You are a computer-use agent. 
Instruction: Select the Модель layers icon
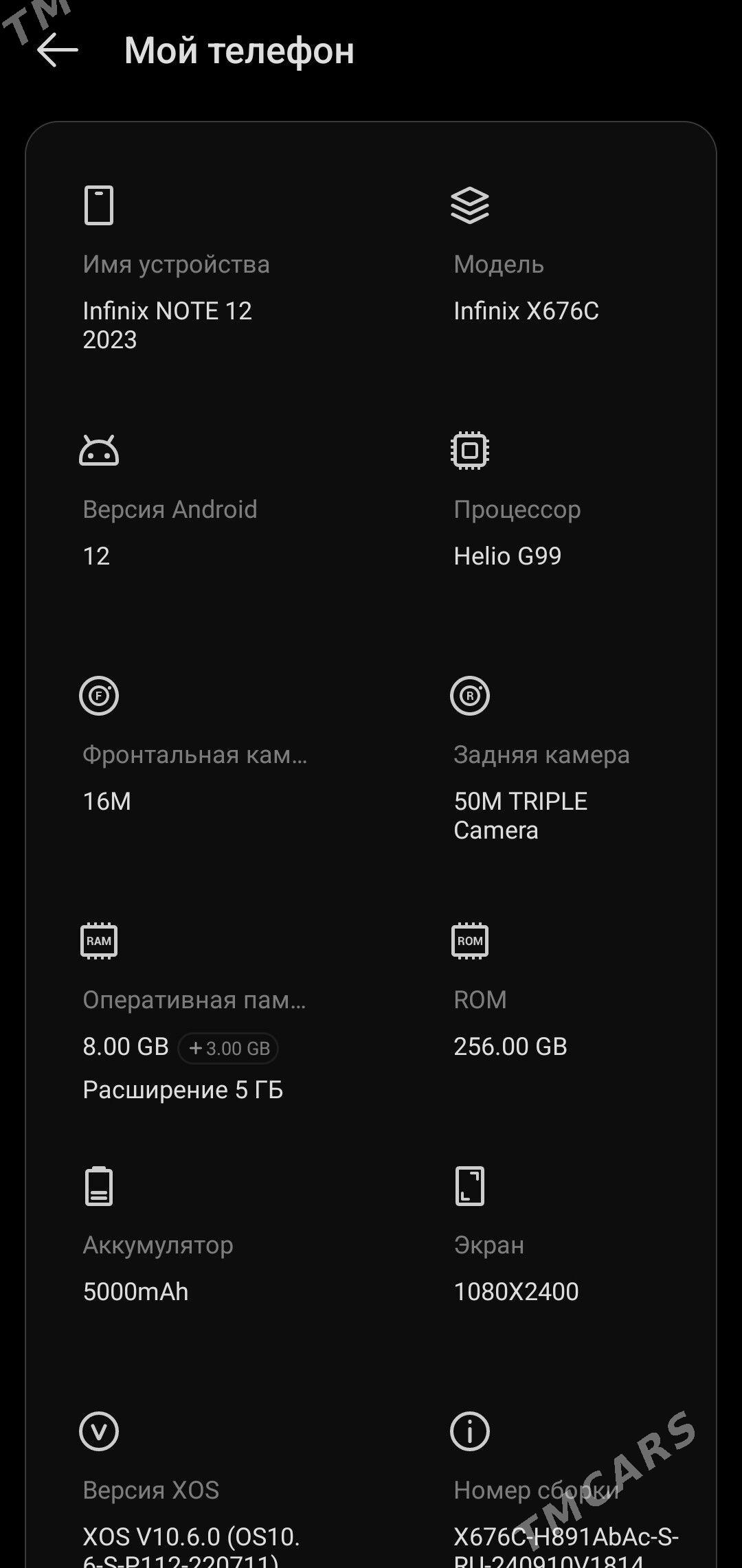coord(471,205)
